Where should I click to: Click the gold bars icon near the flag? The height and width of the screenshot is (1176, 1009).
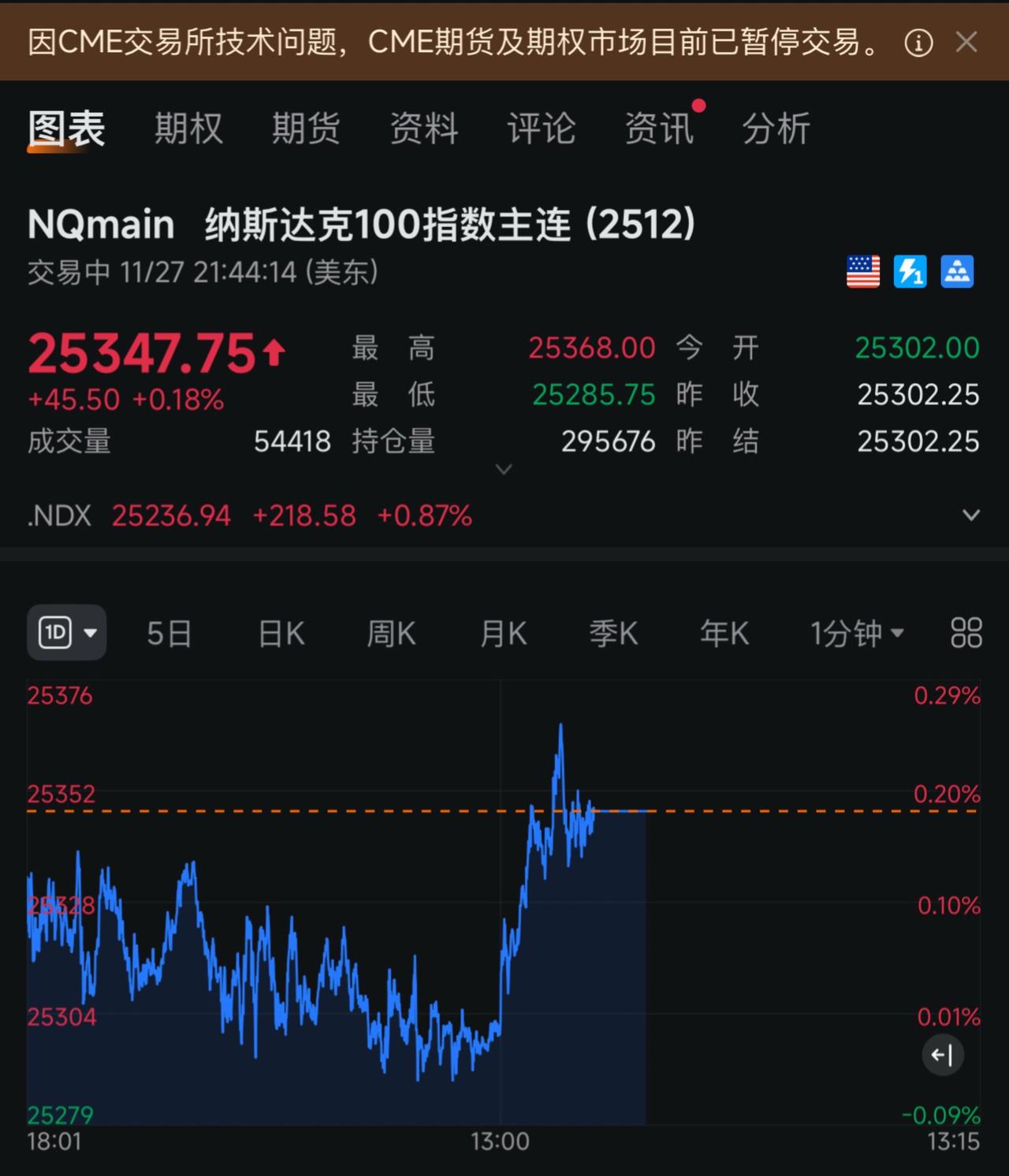957,271
